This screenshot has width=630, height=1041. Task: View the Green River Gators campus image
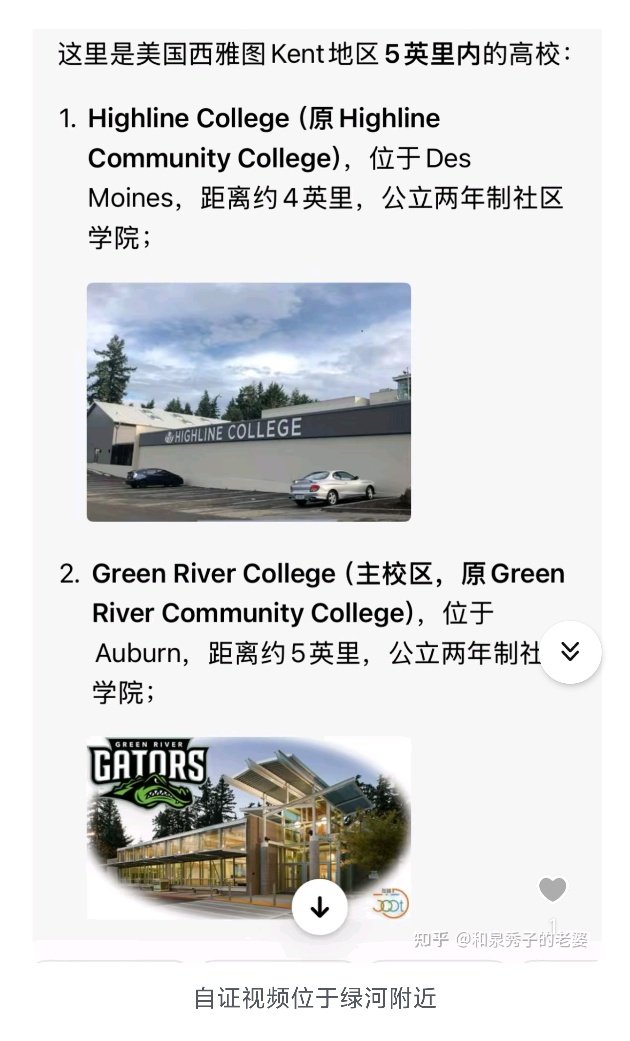click(249, 827)
